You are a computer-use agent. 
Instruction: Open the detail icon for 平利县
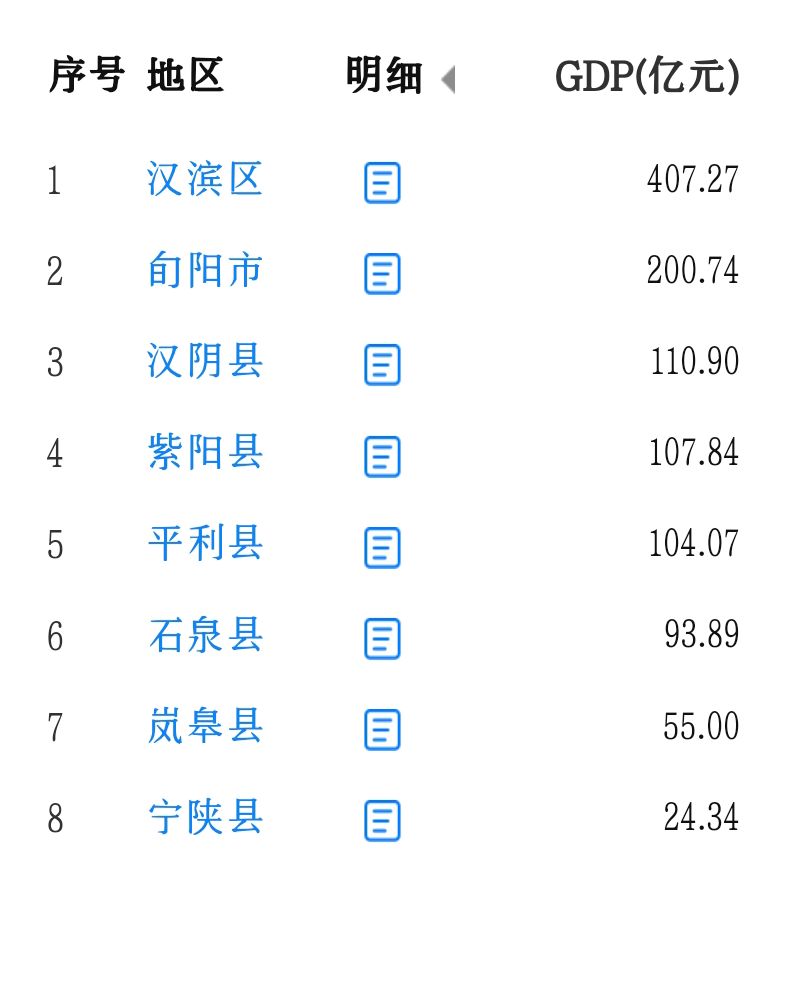point(382,546)
